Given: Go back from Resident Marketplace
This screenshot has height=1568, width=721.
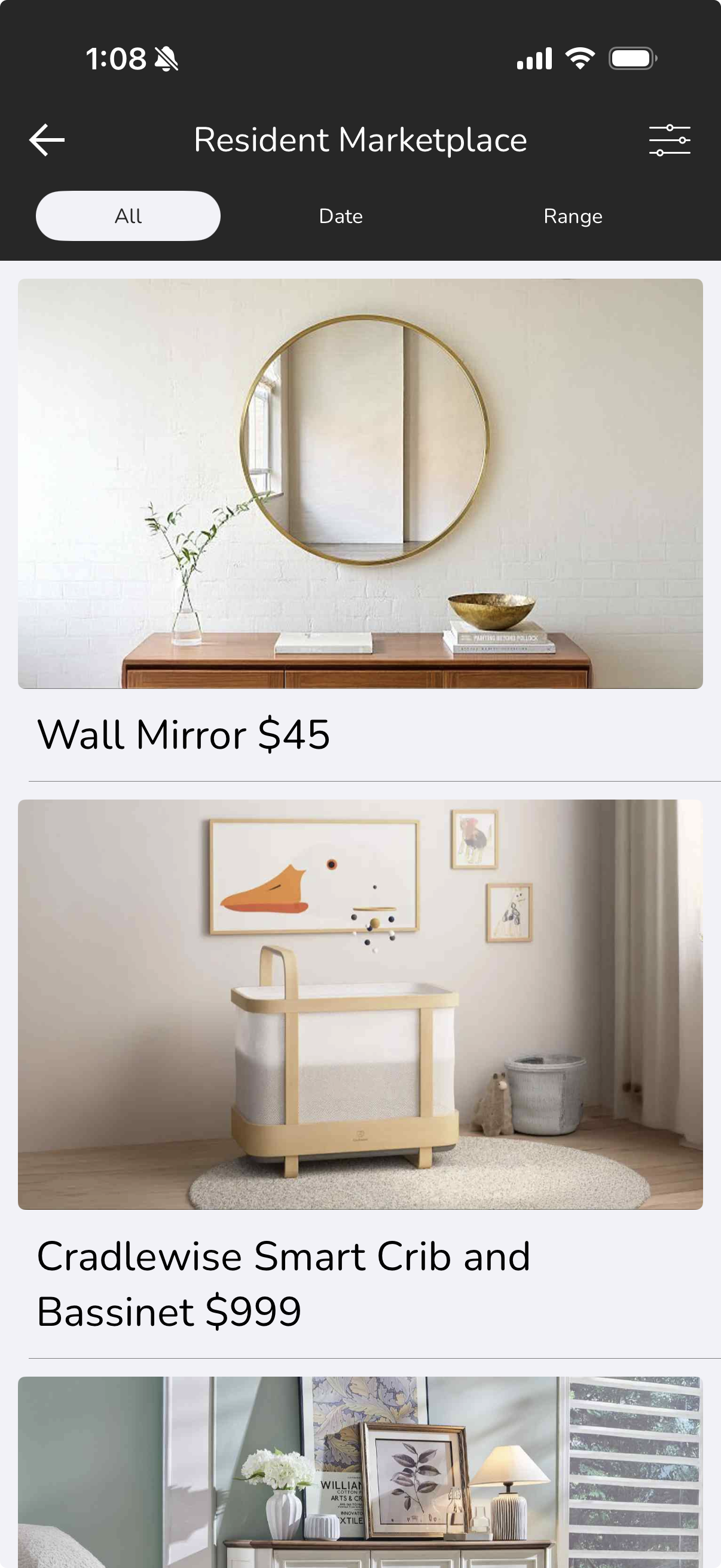Looking at the screenshot, I should (x=47, y=140).
